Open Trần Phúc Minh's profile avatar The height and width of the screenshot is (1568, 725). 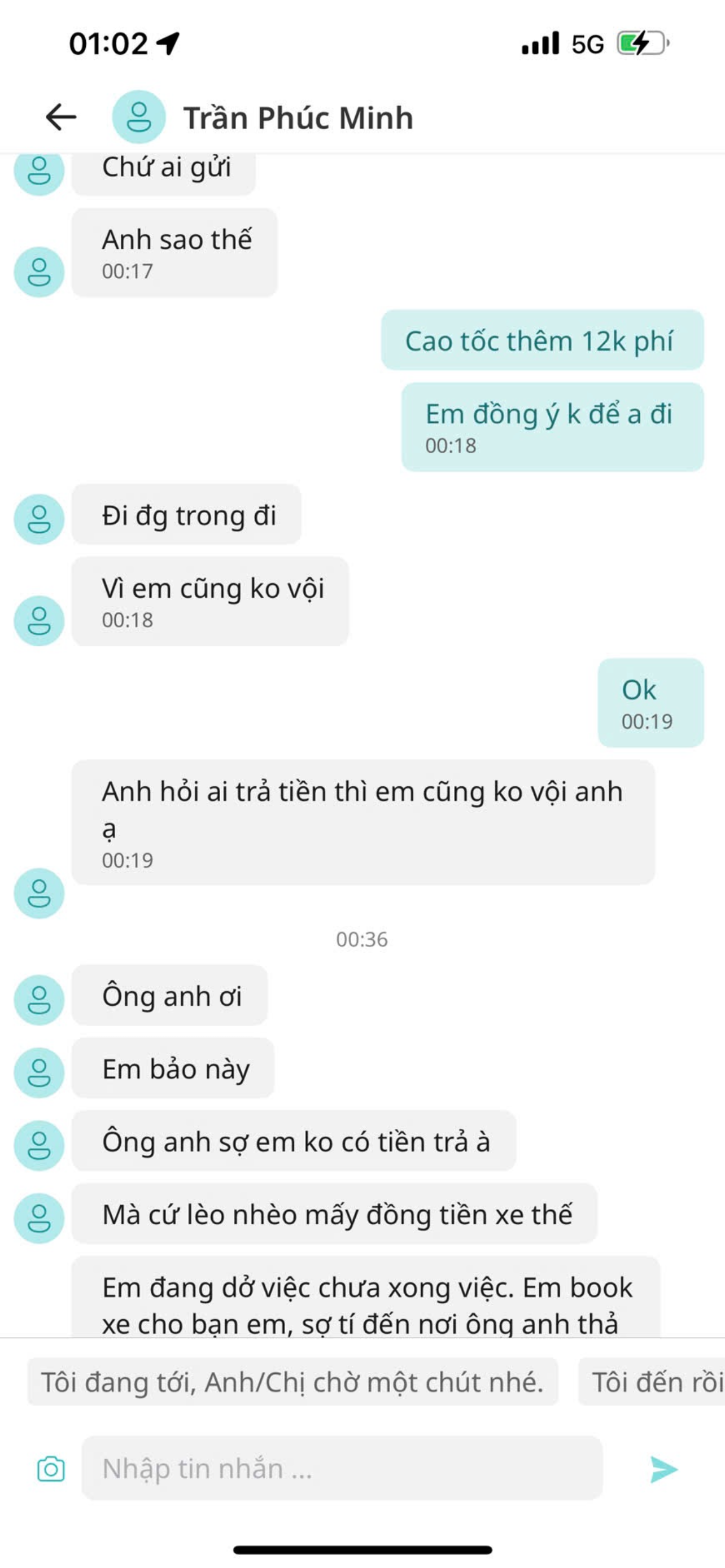[139, 117]
